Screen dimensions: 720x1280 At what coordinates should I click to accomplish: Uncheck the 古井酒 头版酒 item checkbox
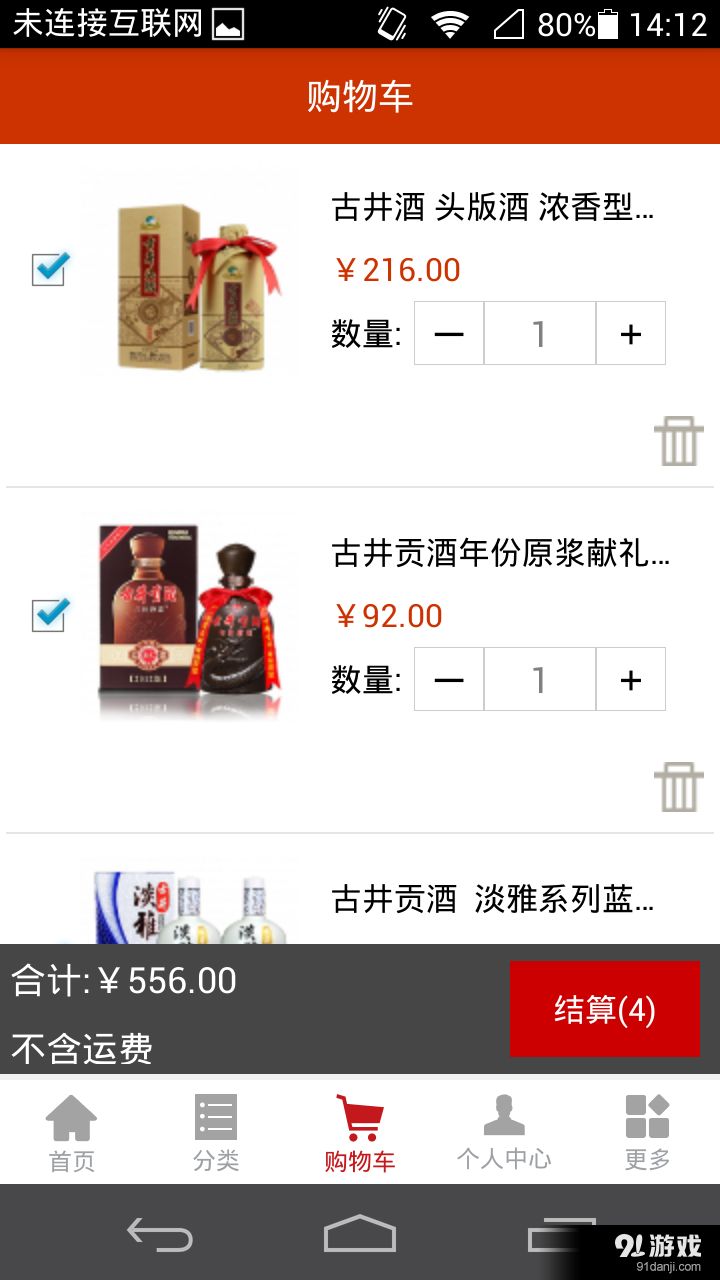(47, 266)
